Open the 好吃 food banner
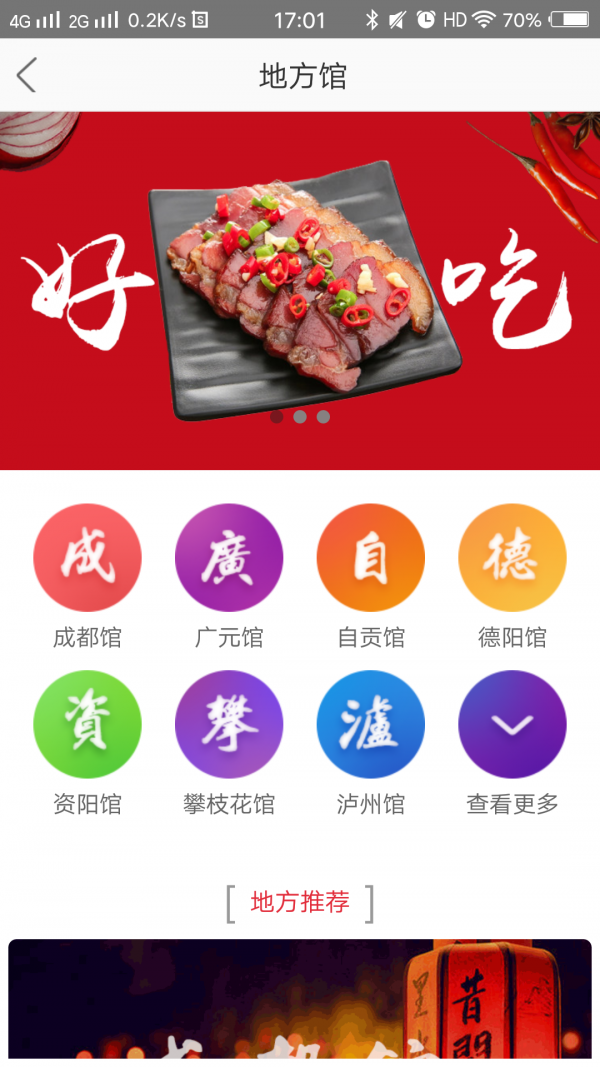The width and height of the screenshot is (600, 1067). coord(300,290)
